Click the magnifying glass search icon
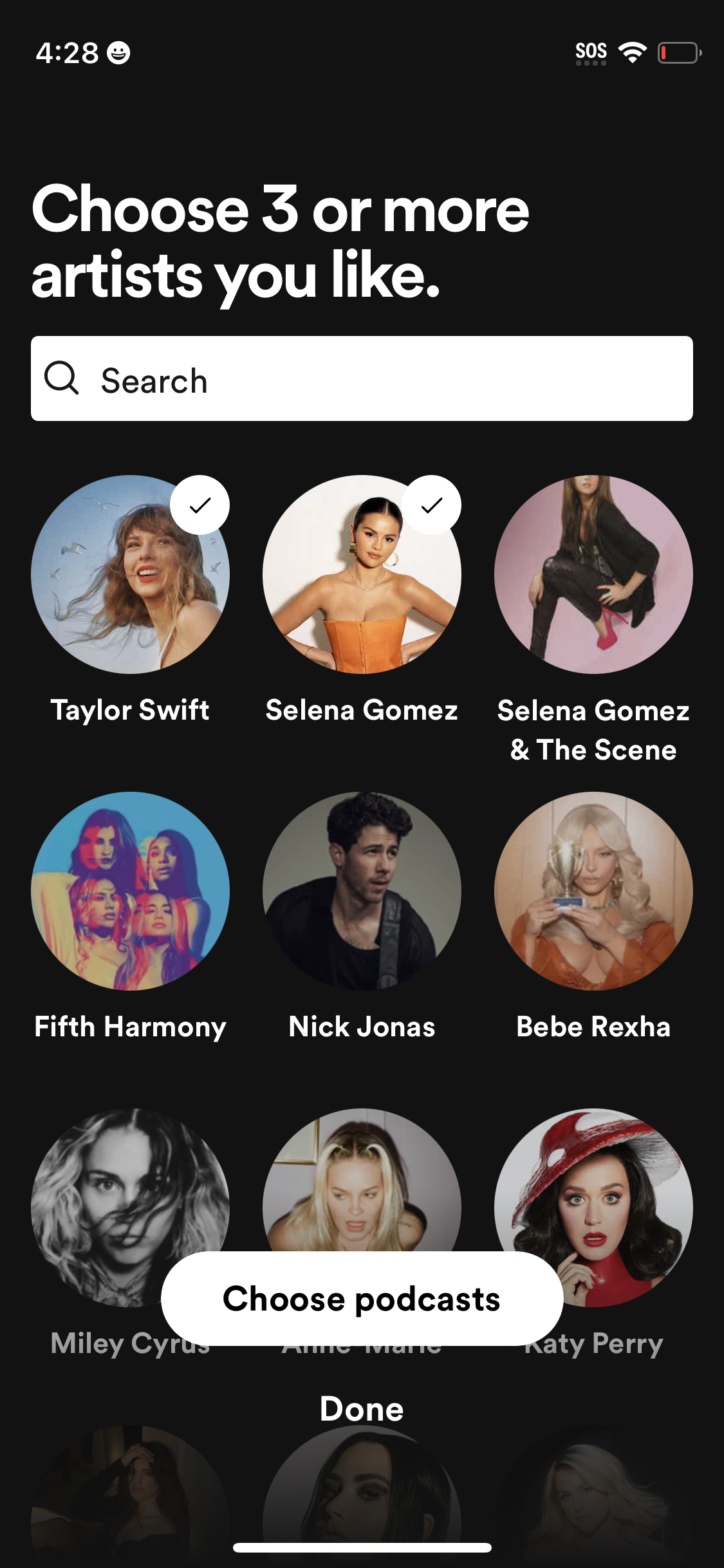Viewport: 724px width, 1568px height. click(x=63, y=379)
